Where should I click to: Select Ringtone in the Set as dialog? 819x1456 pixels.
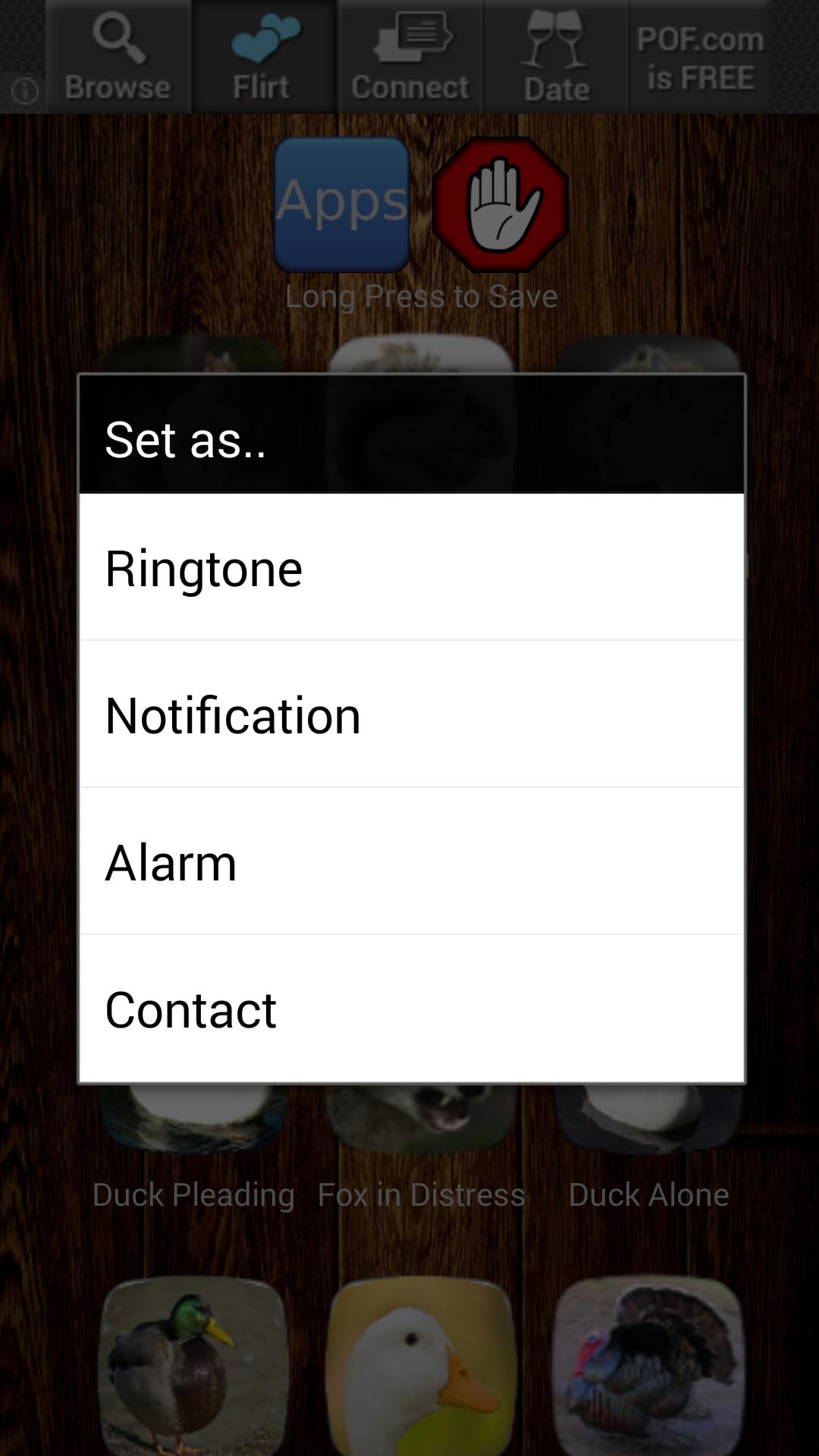pyautogui.click(x=411, y=568)
